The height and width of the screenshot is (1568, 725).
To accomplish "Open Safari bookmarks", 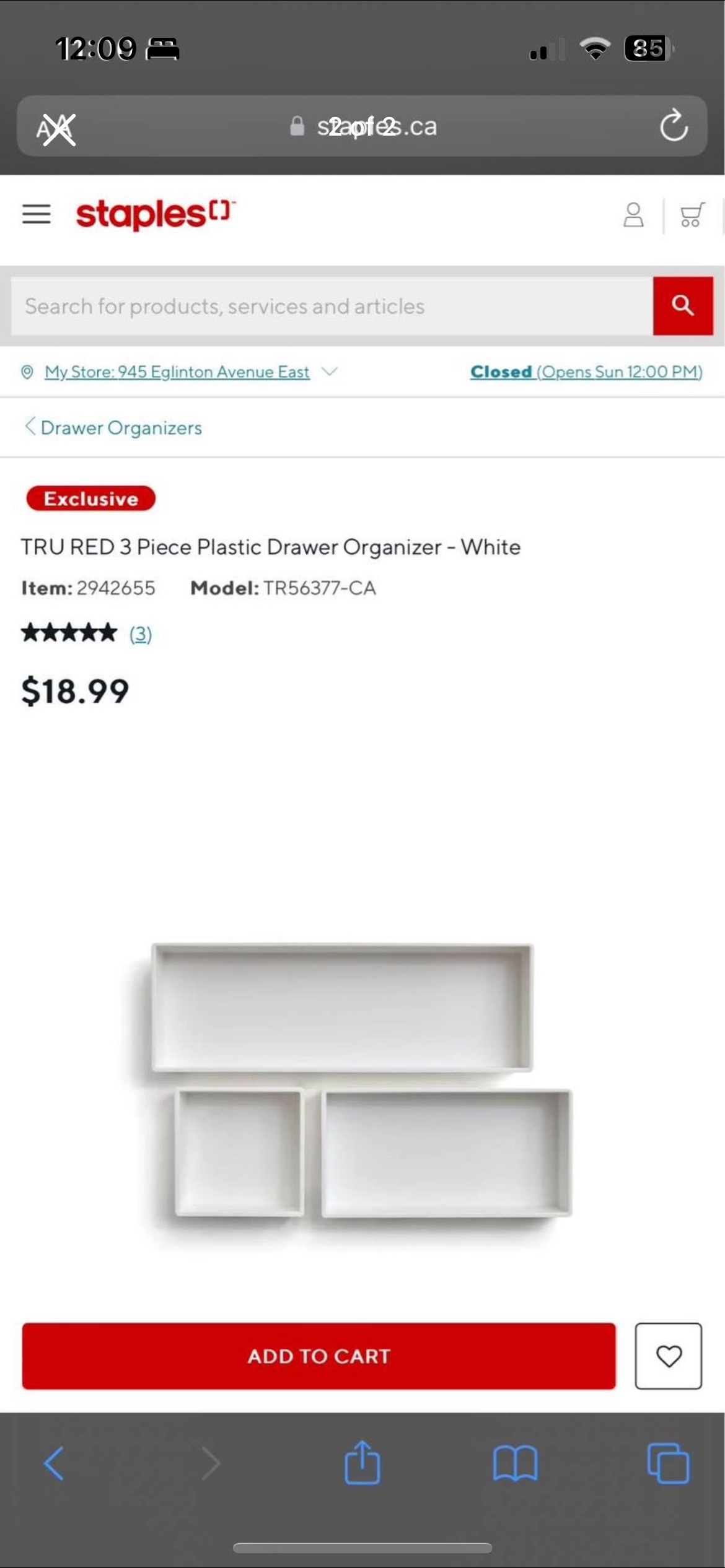I will tap(515, 1463).
